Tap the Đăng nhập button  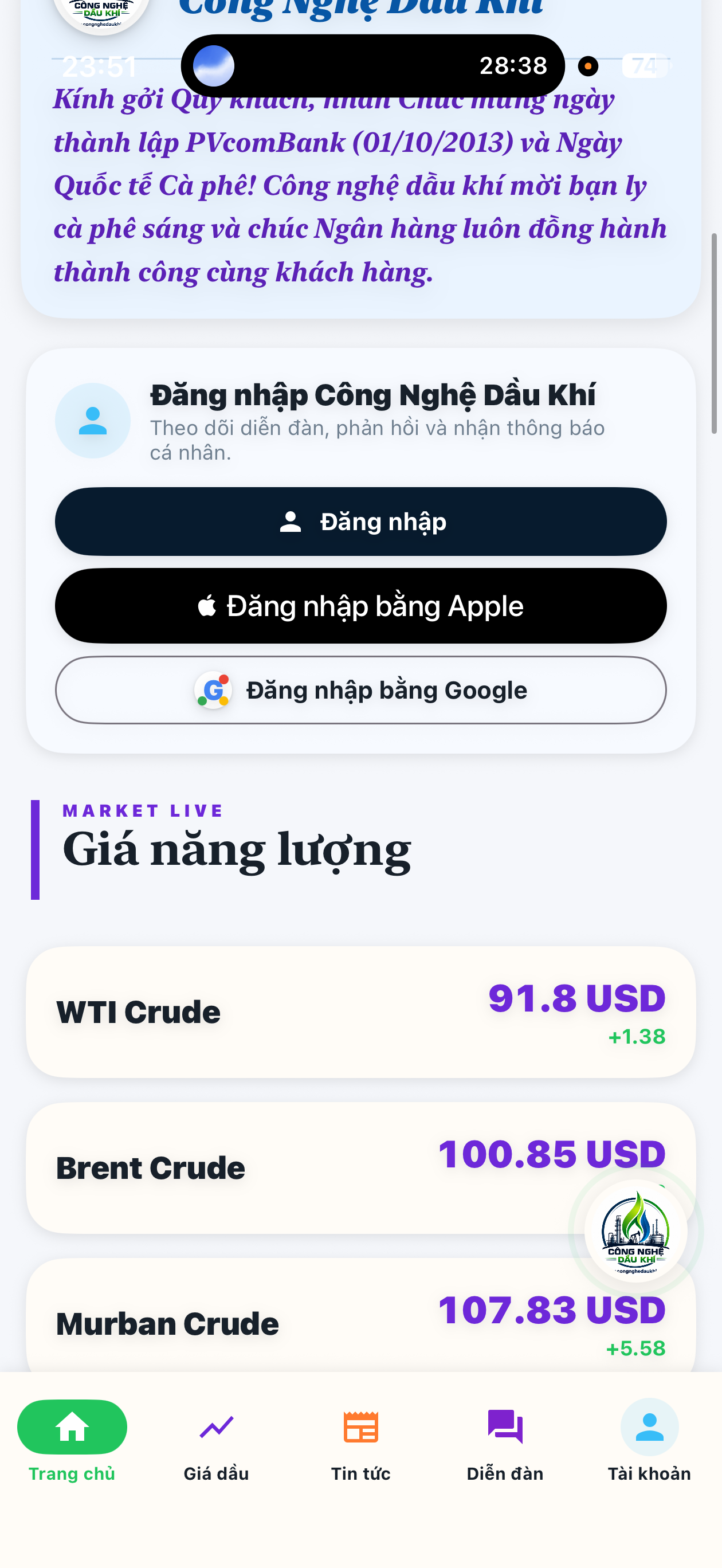(x=360, y=522)
